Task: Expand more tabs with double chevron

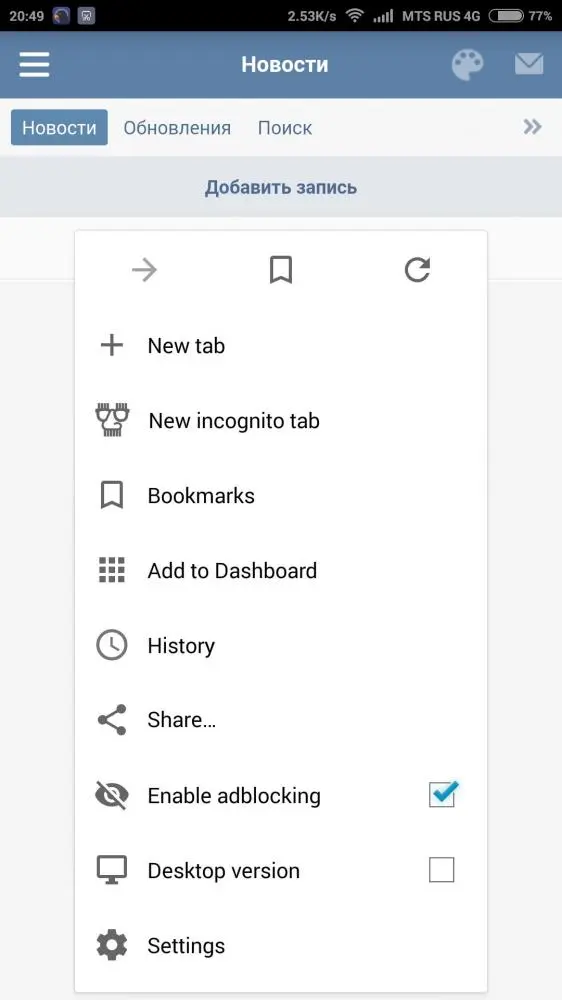Action: [533, 127]
